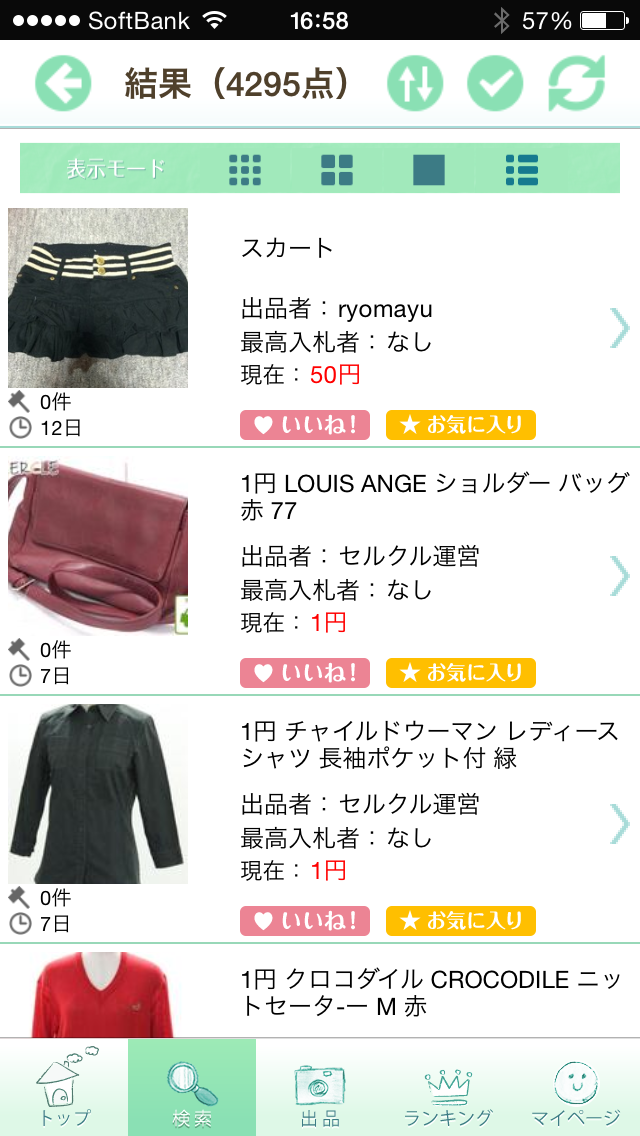Tap the checkmark filter icon

495,83
